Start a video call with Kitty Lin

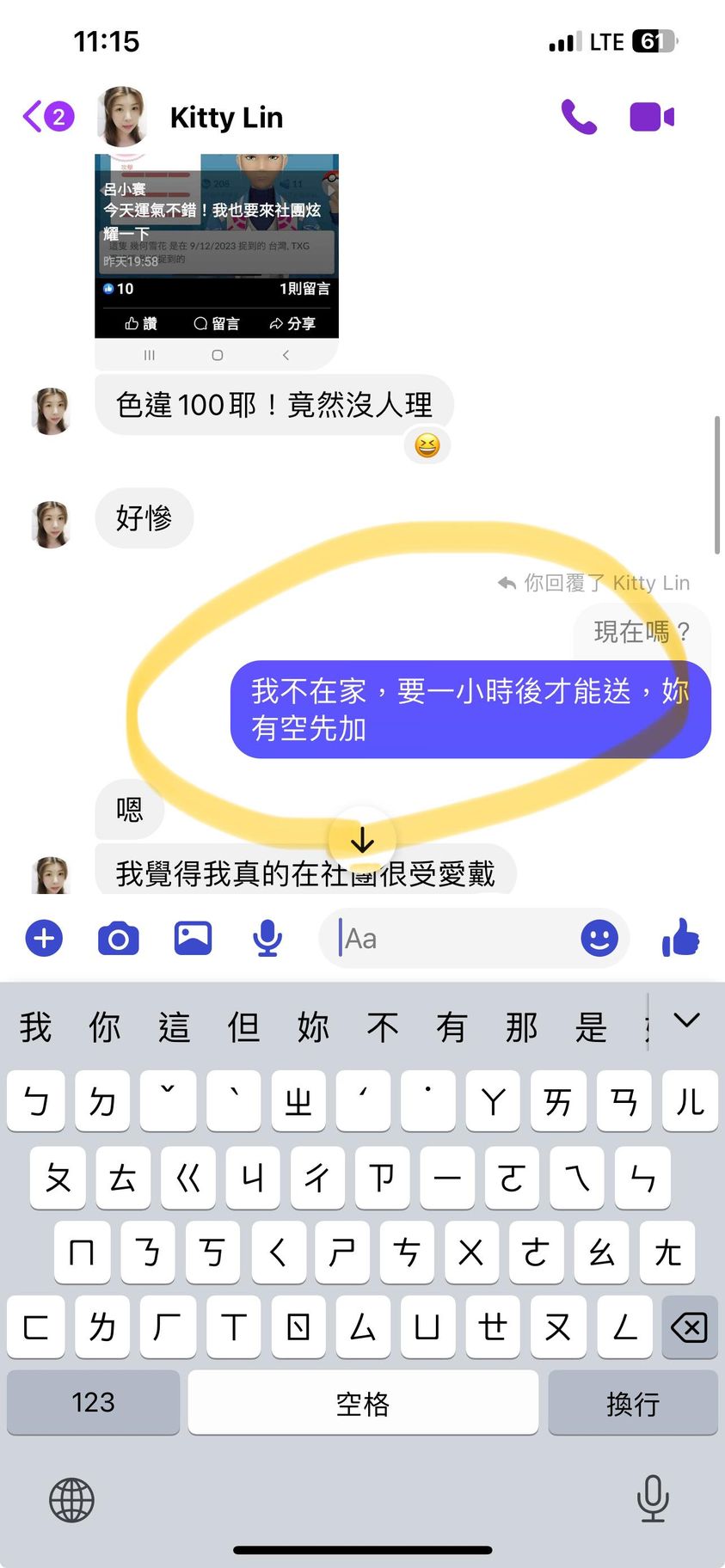[x=652, y=117]
